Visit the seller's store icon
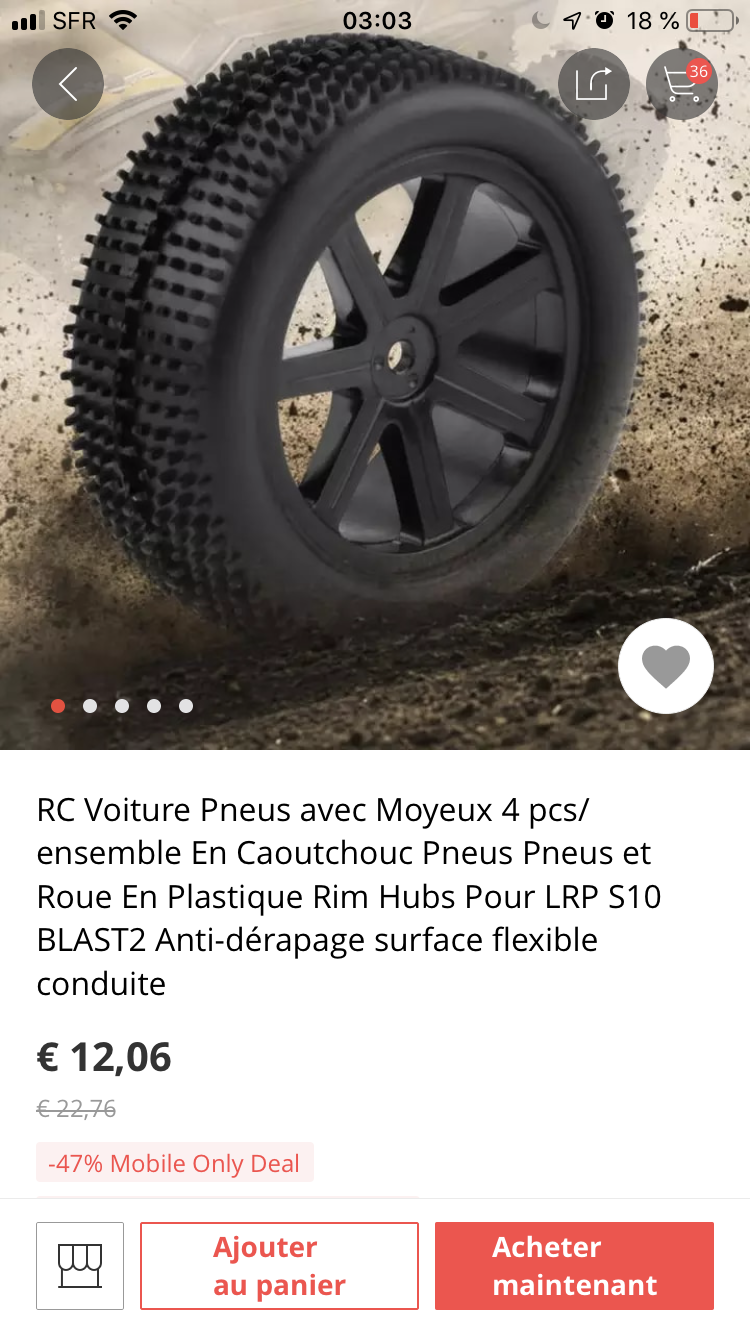This screenshot has height=1334, width=750. pos(80,1266)
